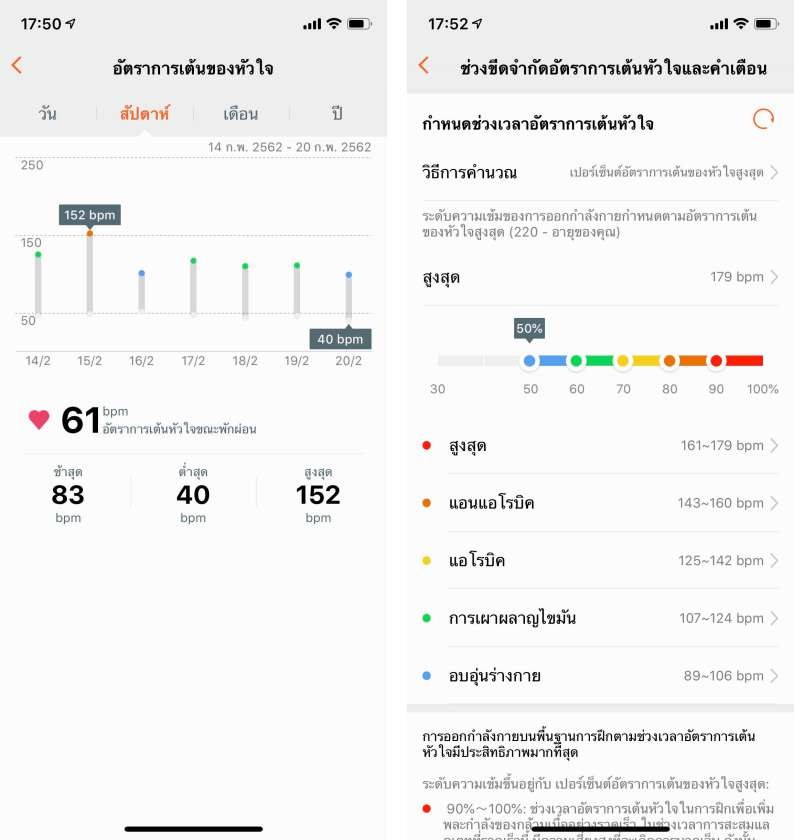The width and height of the screenshot is (794, 840).
Task: Open the แอนแอโรบิค 143~160 bpm zone
Action: pos(600,503)
